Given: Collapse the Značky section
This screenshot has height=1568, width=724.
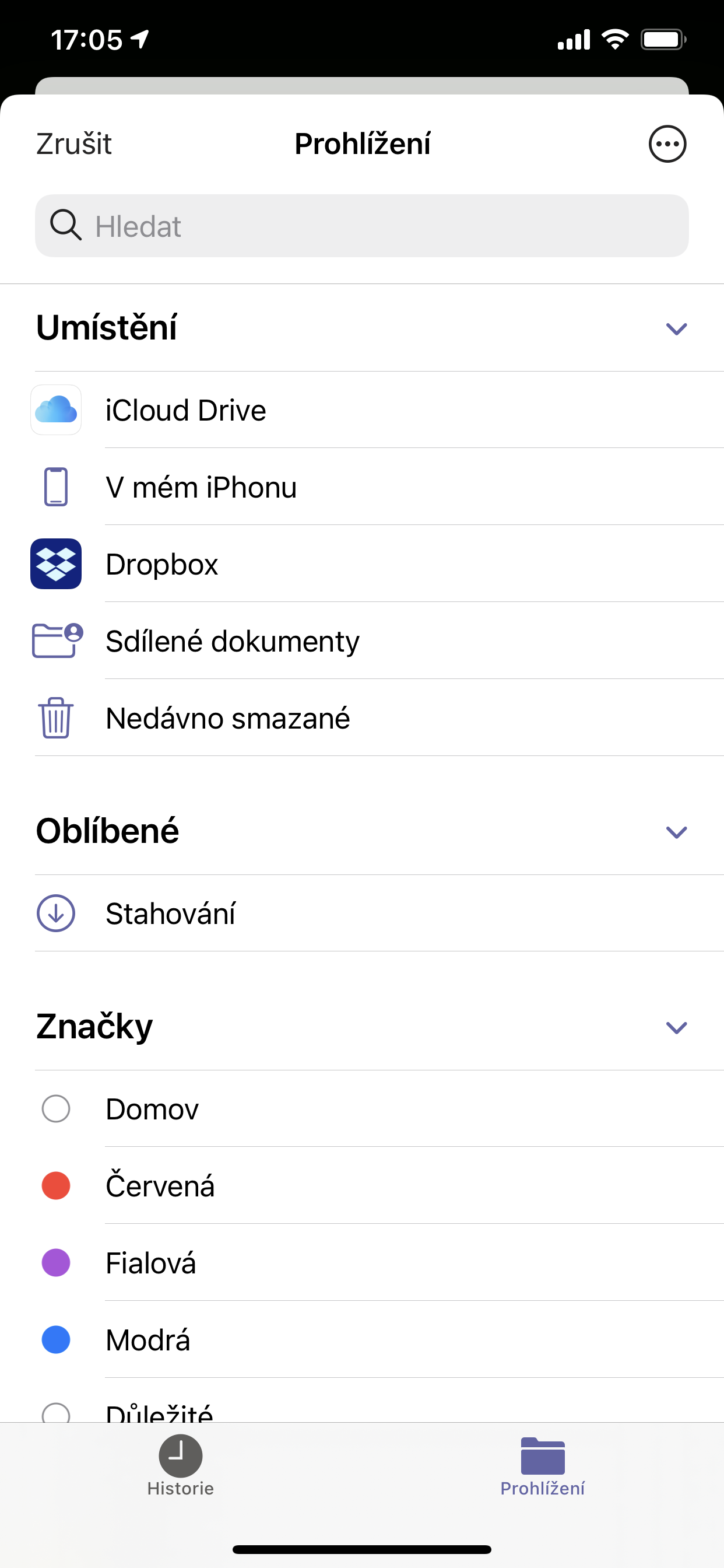Looking at the screenshot, I should (x=676, y=1026).
